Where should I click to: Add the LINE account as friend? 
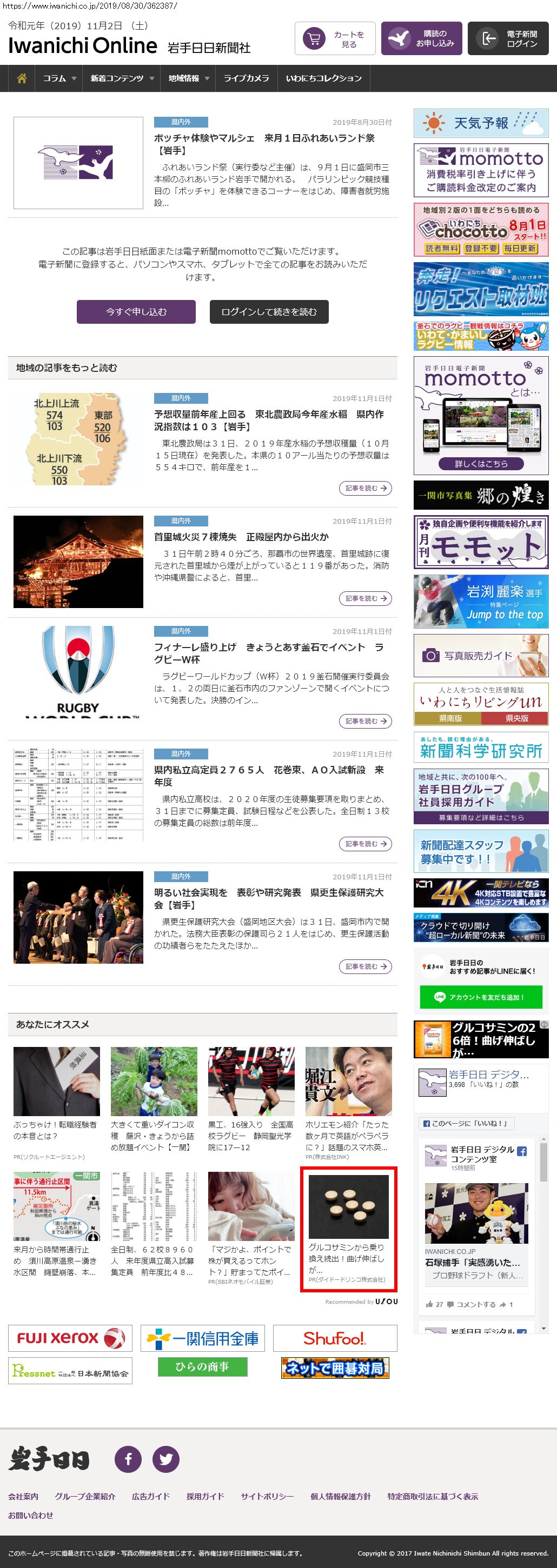pyautogui.click(x=480, y=997)
